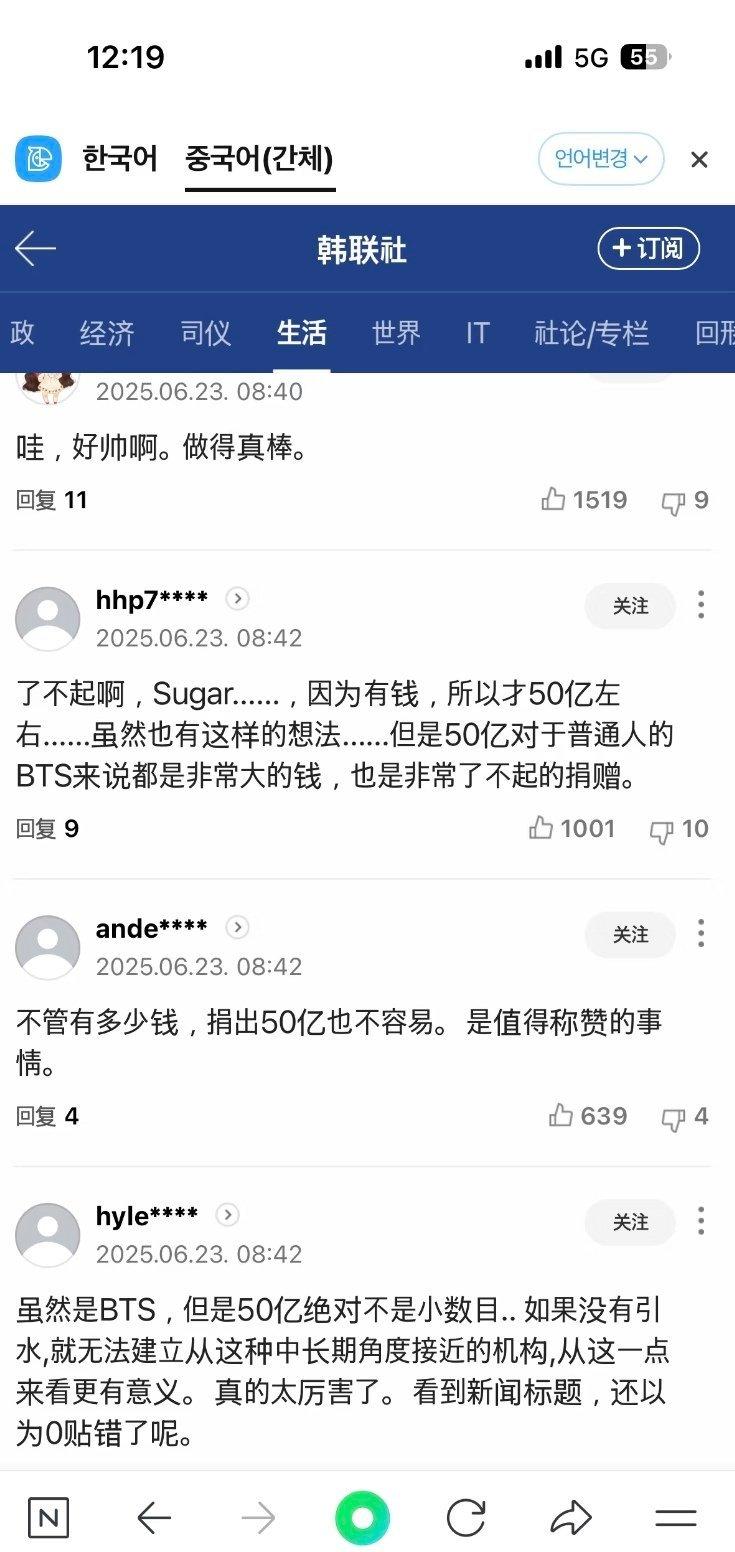Follow user hyle**** with 关注

pyautogui.click(x=630, y=1222)
